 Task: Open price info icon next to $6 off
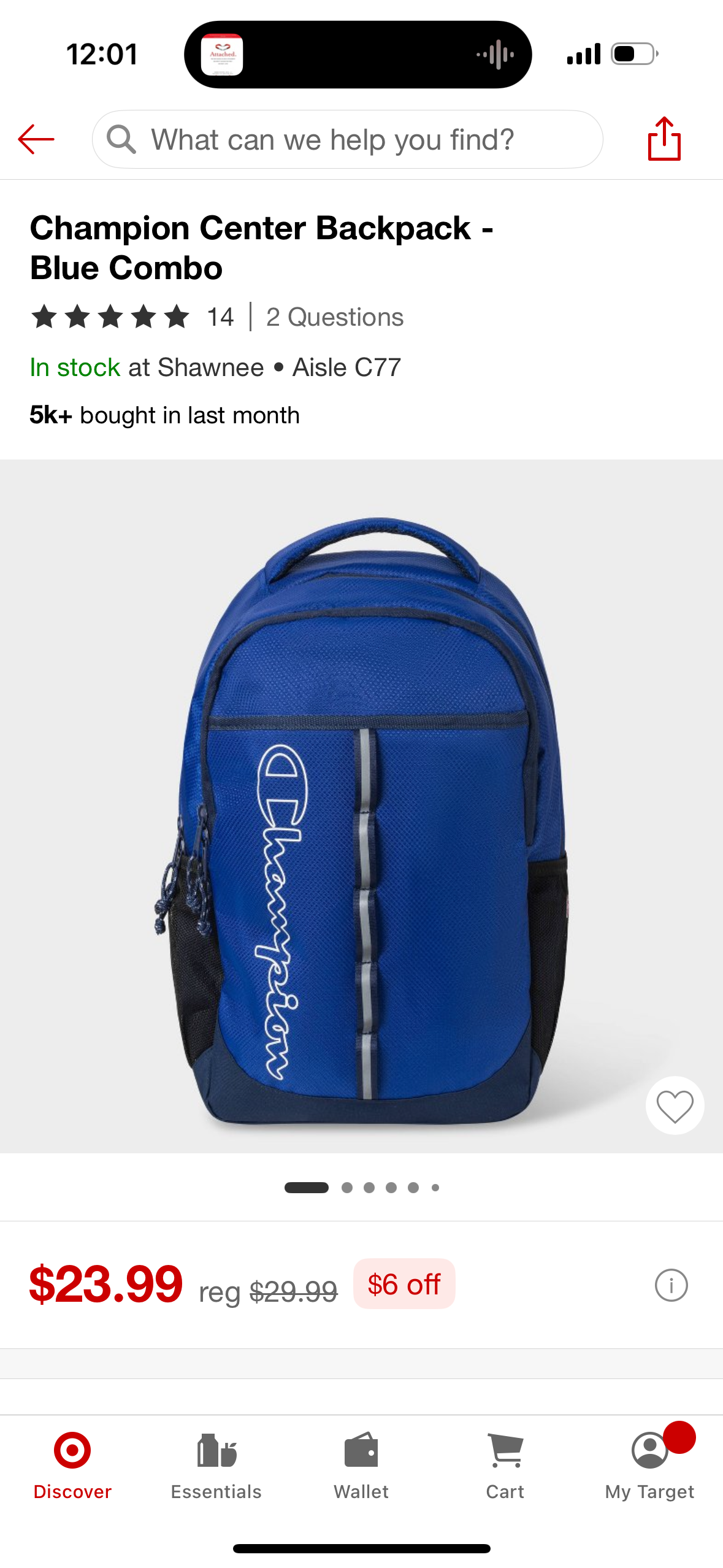point(671,1285)
